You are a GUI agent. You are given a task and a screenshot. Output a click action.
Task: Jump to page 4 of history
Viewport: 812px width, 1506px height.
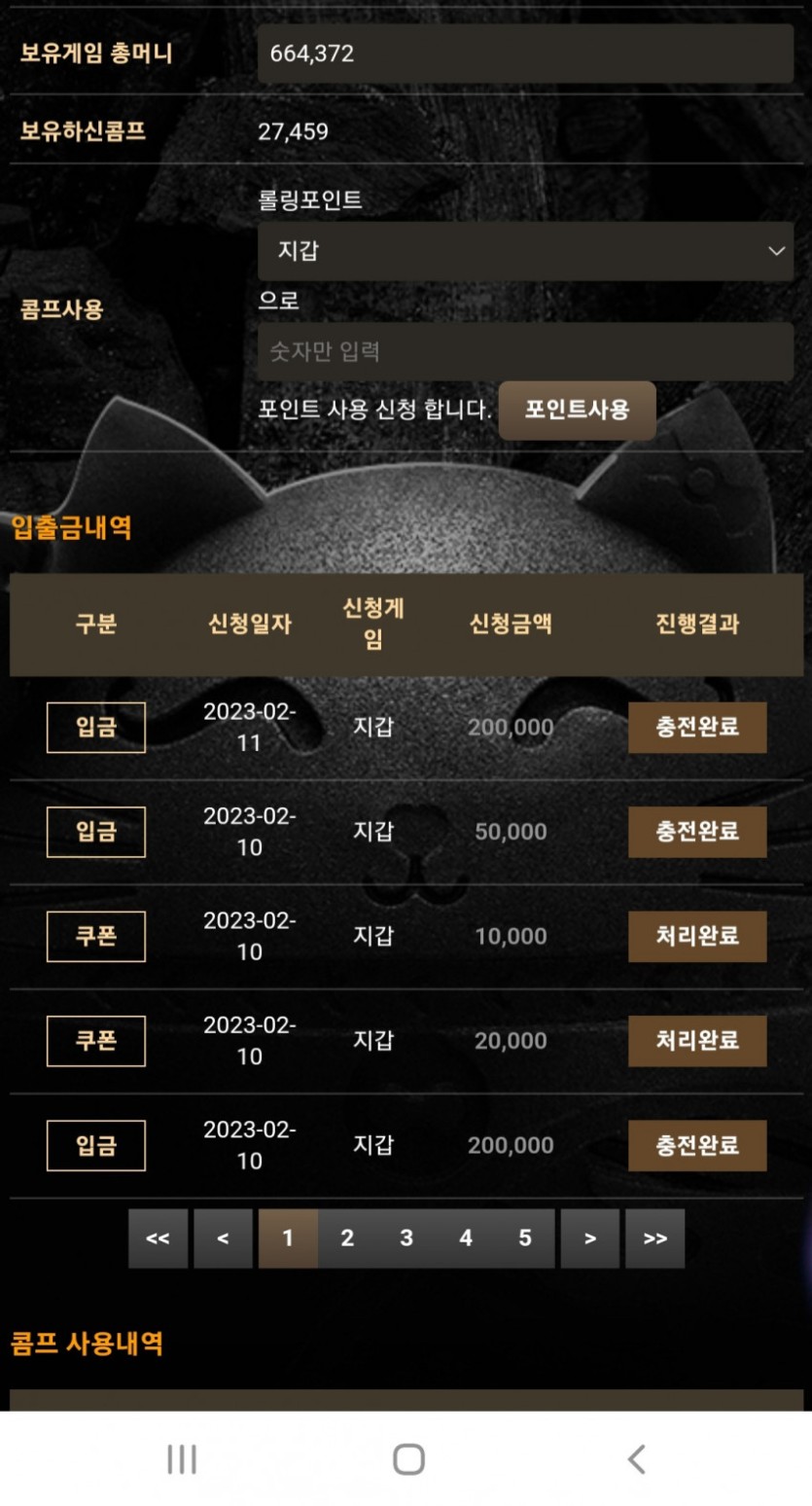(466, 1238)
